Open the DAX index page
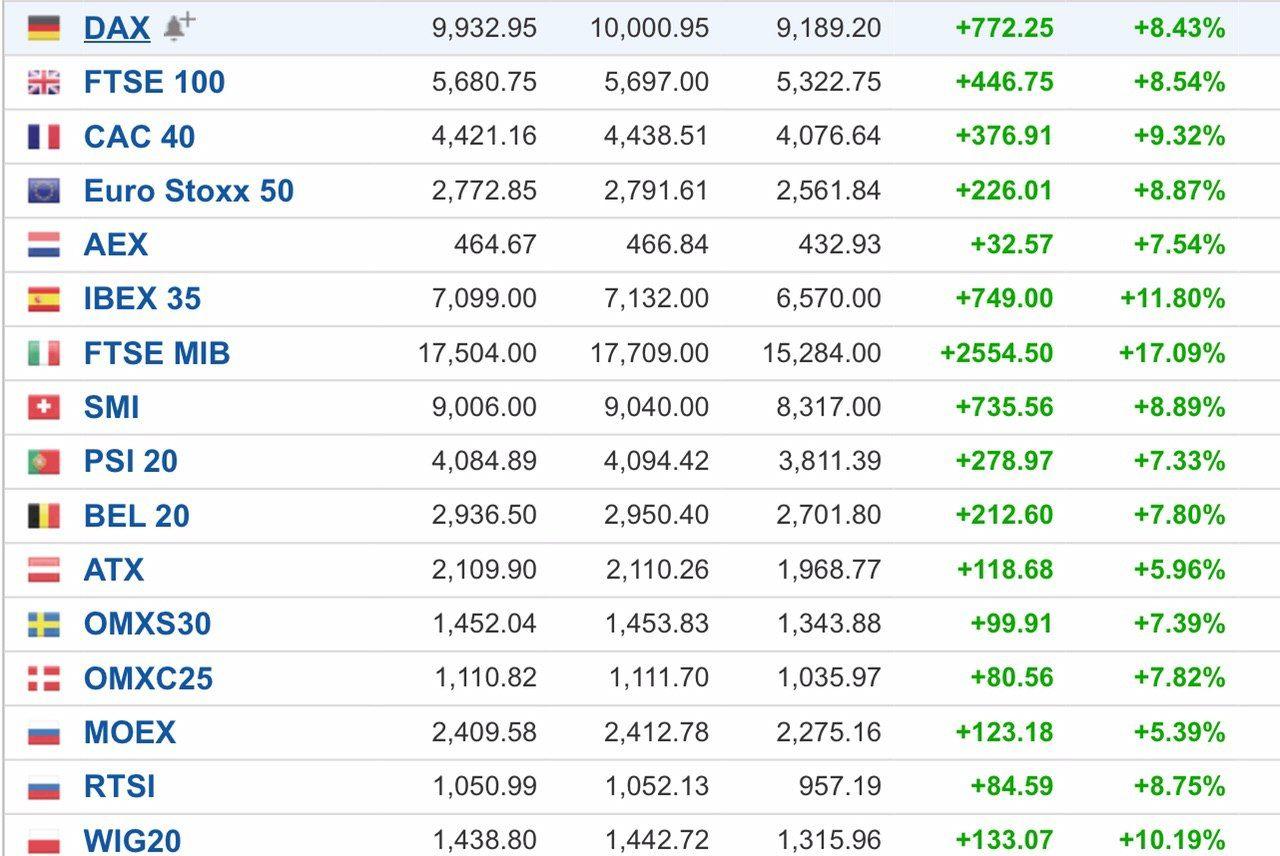 pyautogui.click(x=117, y=29)
